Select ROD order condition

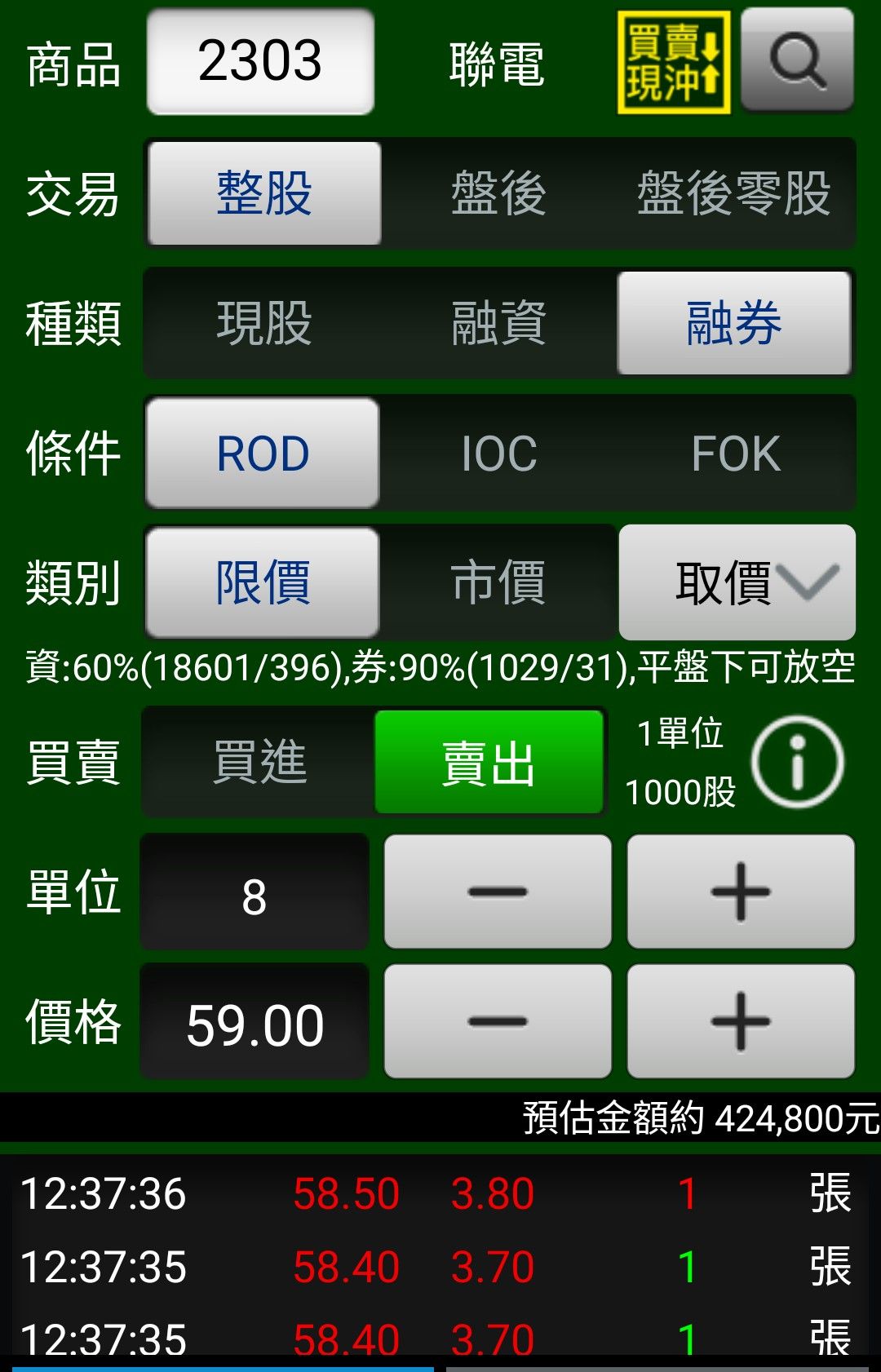[x=263, y=453]
